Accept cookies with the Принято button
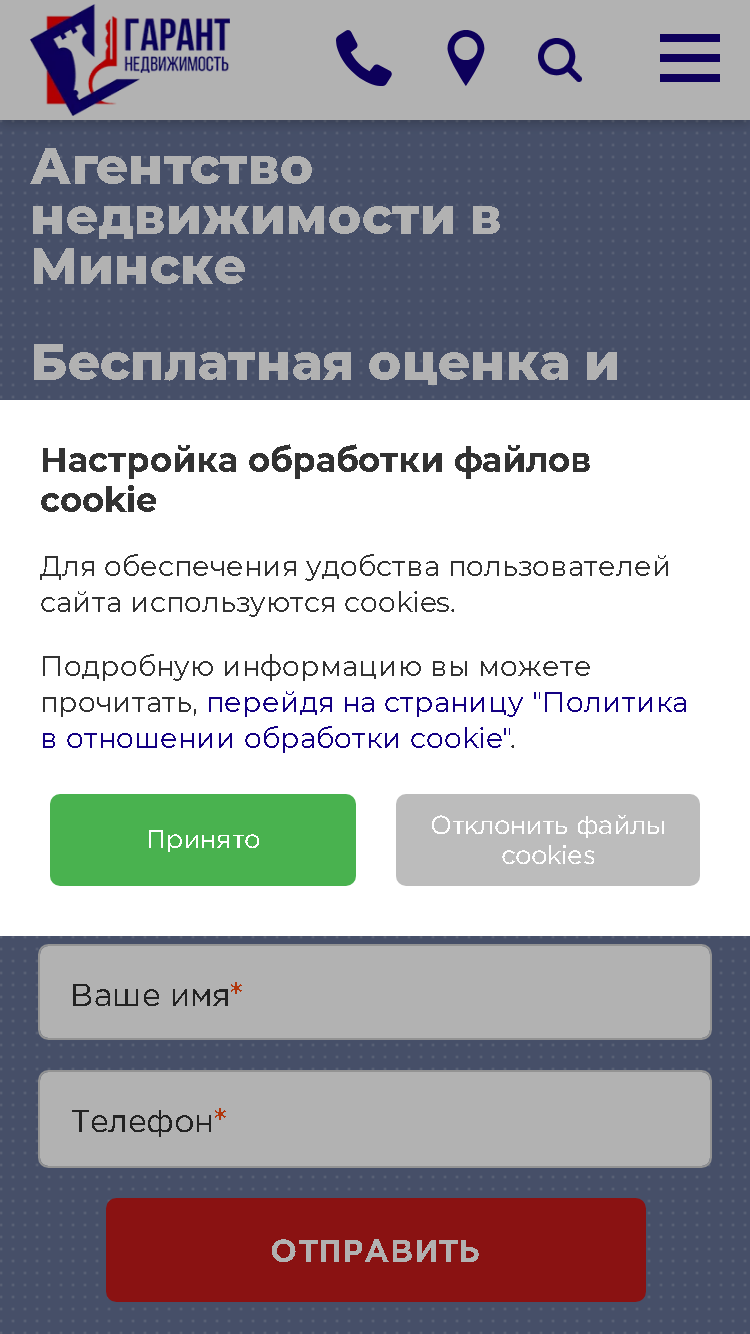 pos(203,840)
